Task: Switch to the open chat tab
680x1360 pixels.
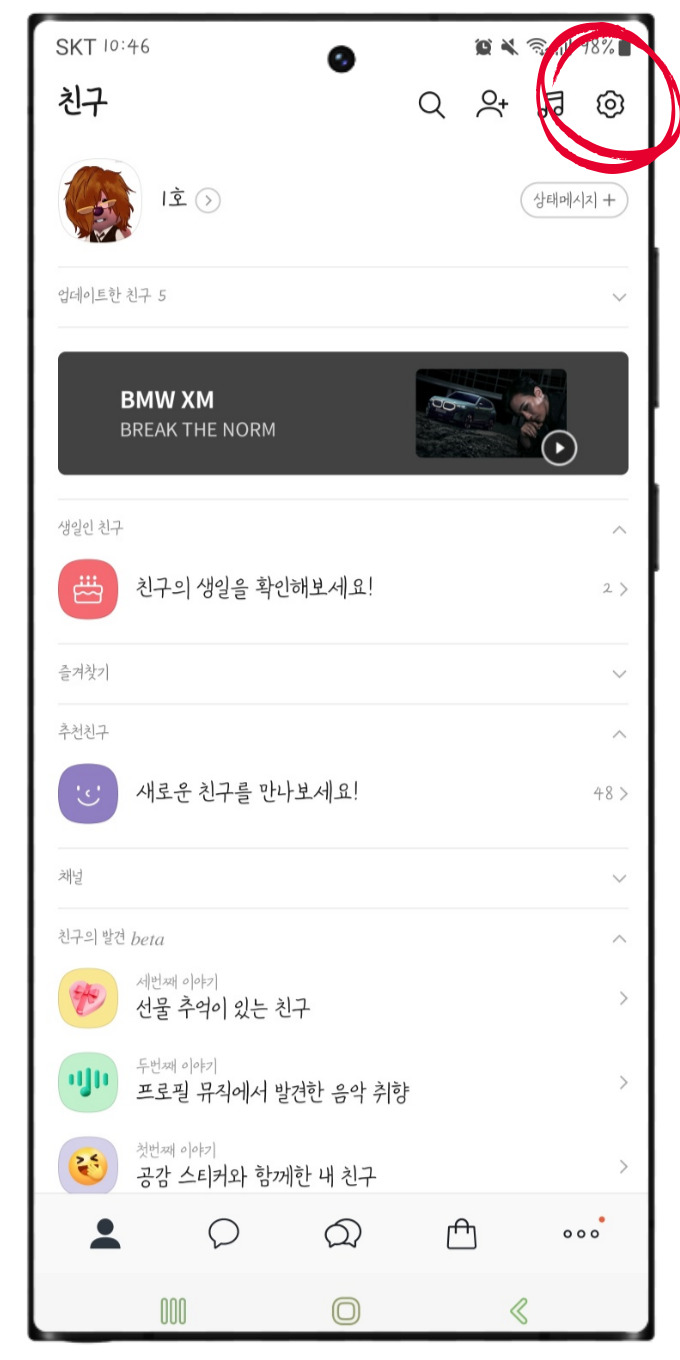Action: point(343,1233)
